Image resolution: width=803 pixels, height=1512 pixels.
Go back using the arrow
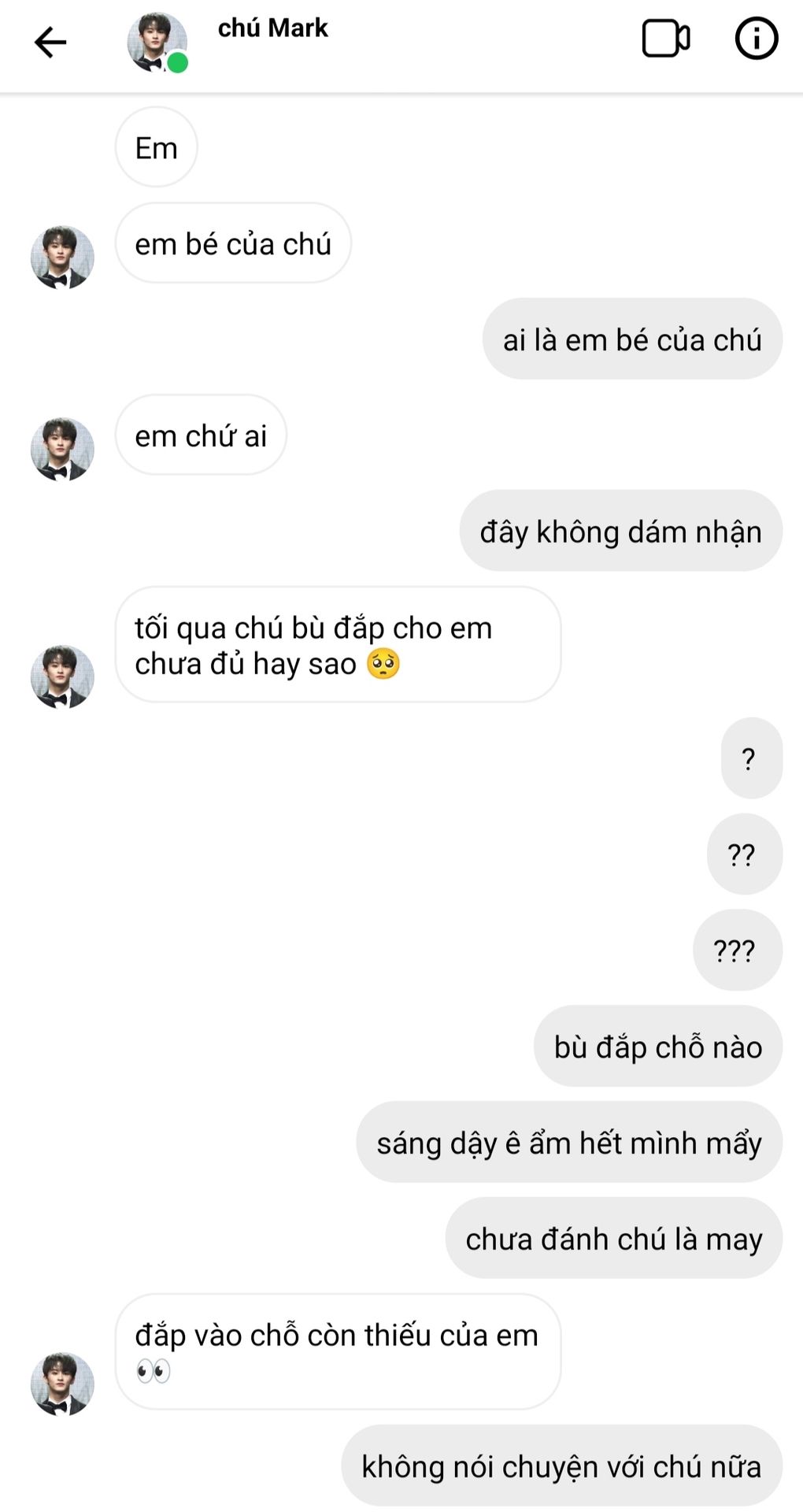[50, 42]
